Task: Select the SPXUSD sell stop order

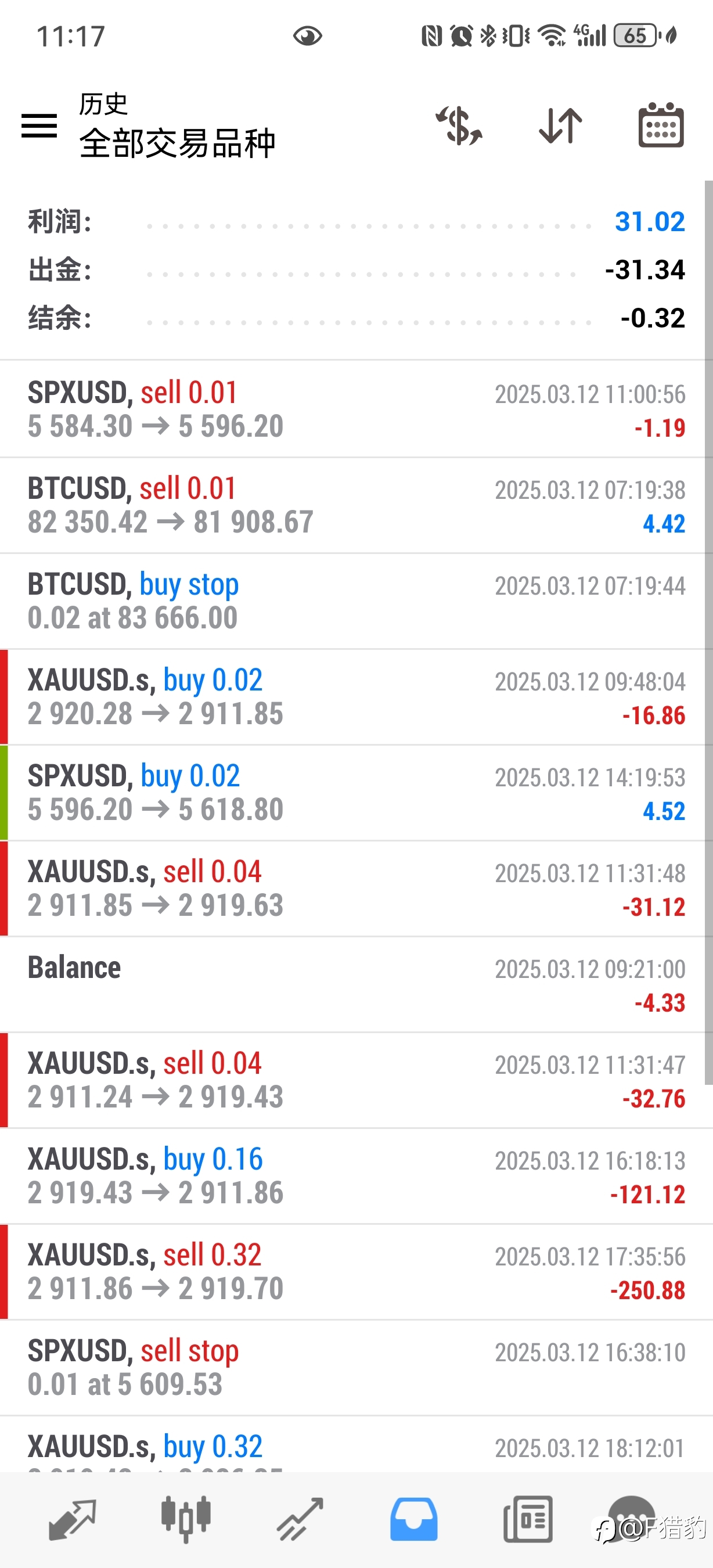Action: (x=356, y=1368)
